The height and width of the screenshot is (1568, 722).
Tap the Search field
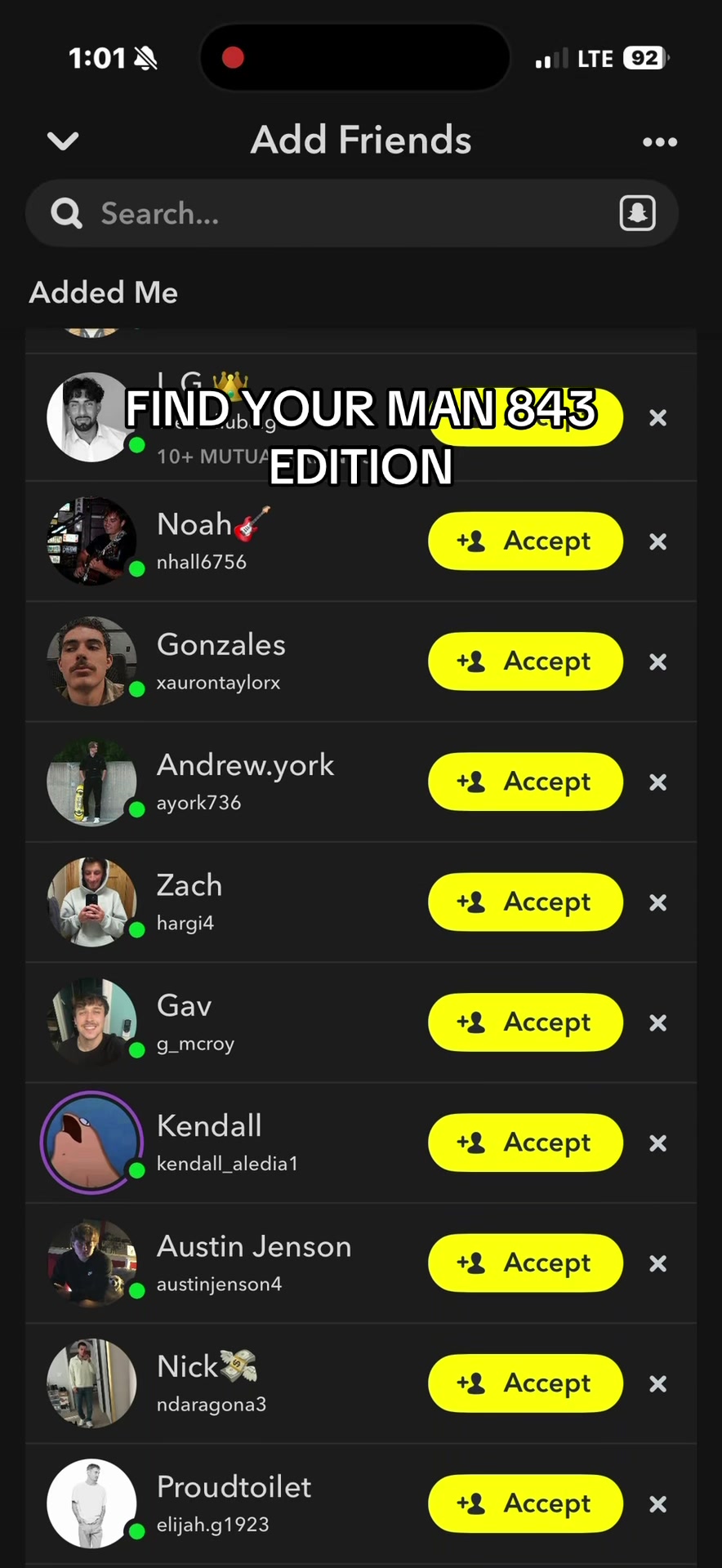click(352, 214)
